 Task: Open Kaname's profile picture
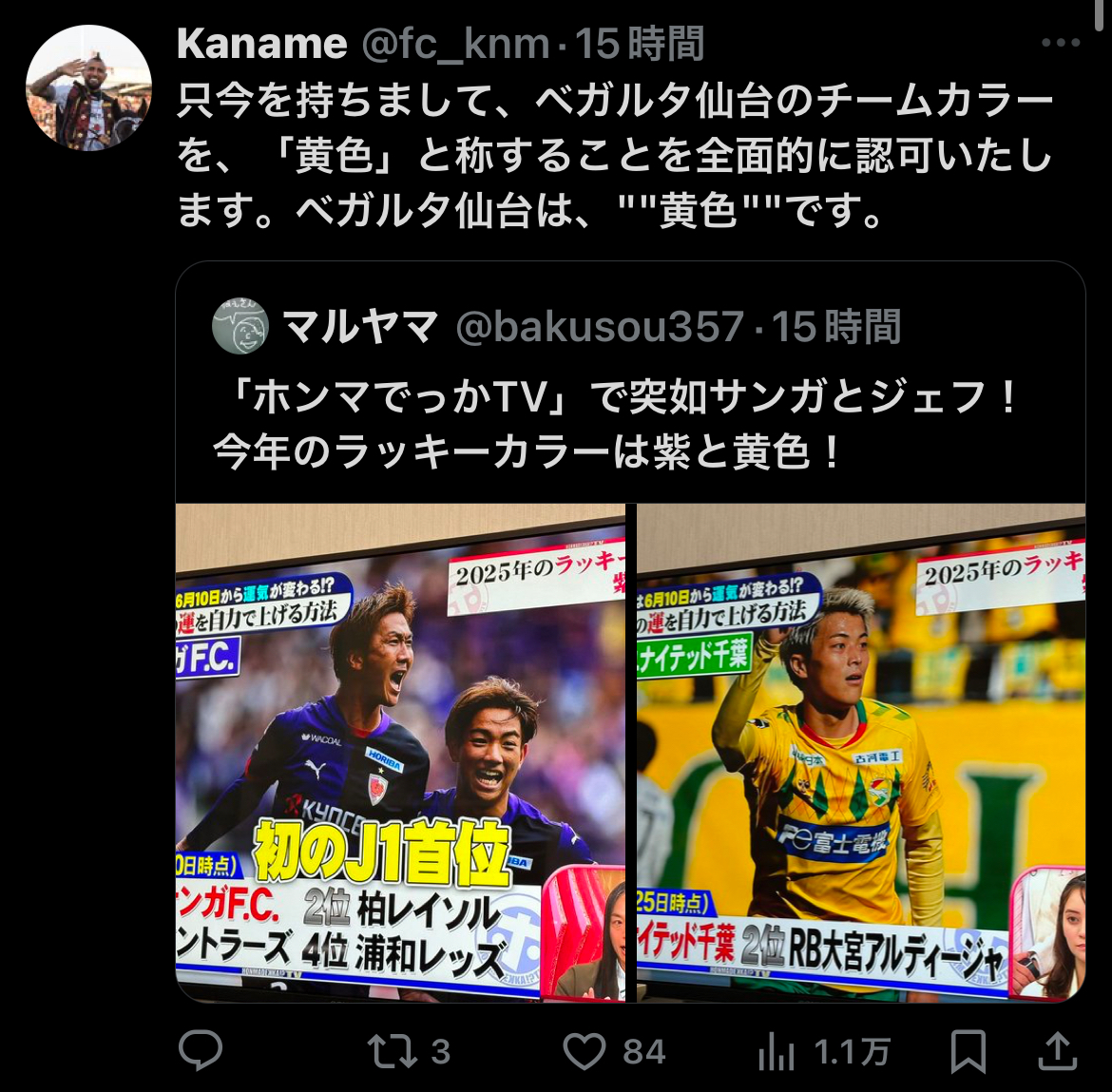(88, 87)
